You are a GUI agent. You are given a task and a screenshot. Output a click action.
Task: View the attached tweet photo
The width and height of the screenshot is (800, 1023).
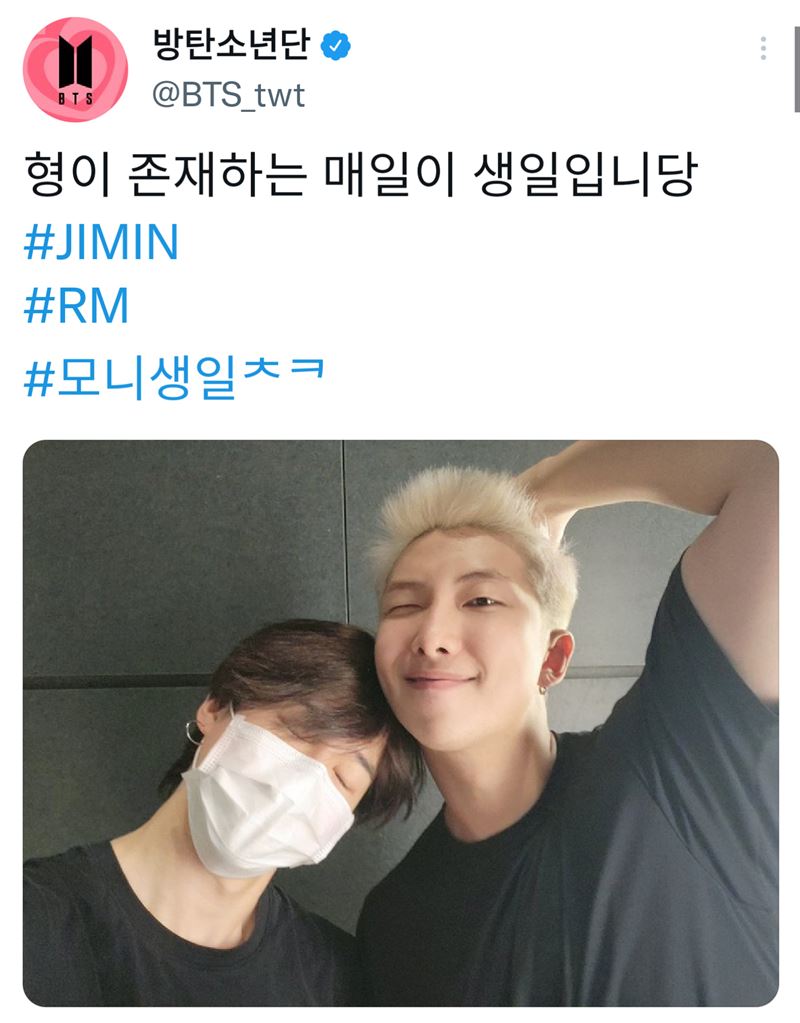click(x=400, y=722)
